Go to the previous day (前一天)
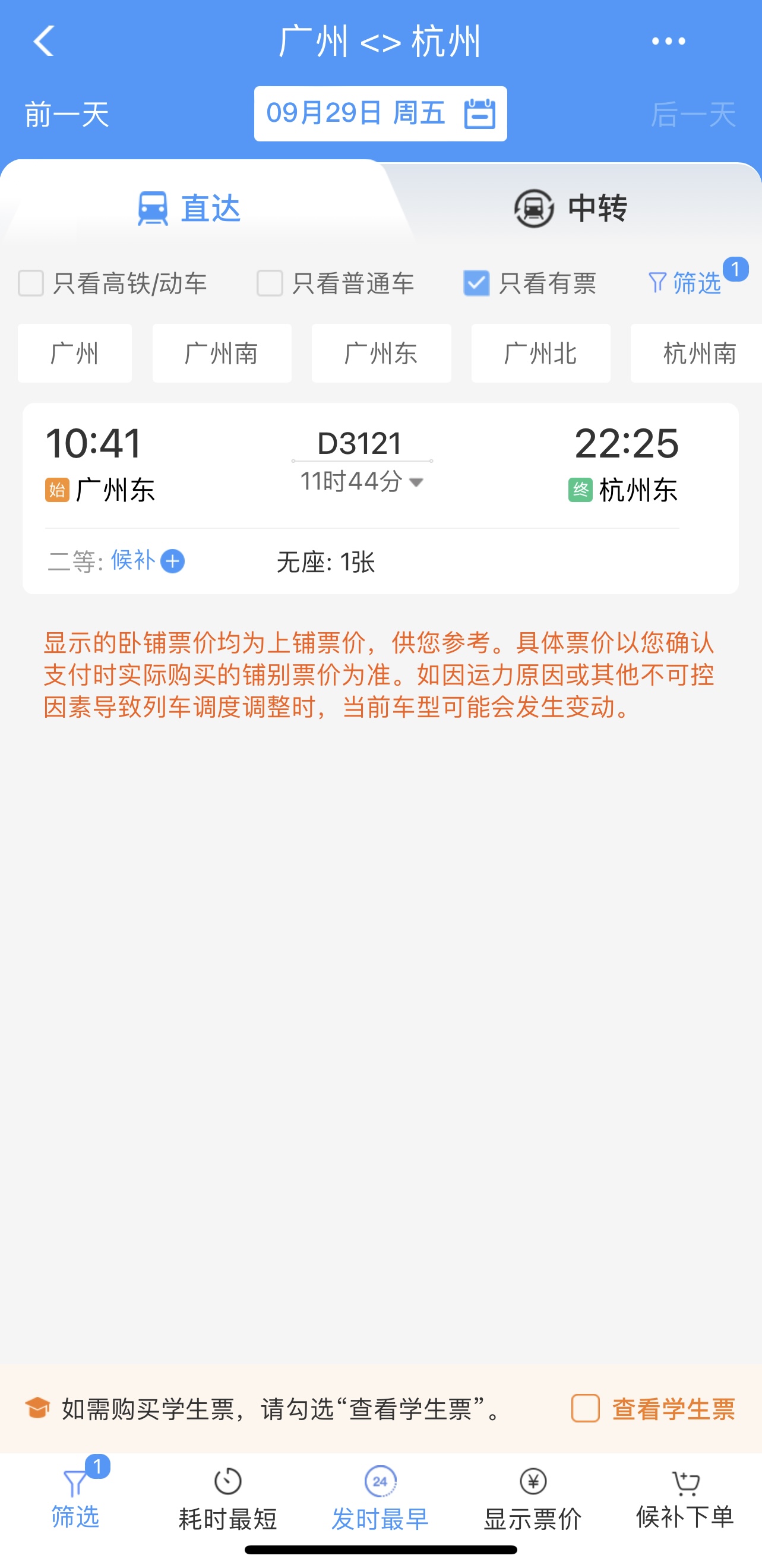 click(67, 115)
